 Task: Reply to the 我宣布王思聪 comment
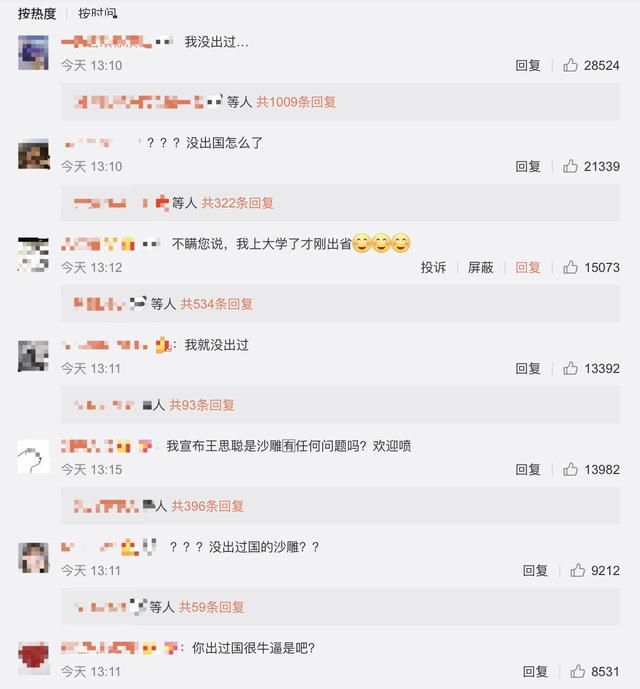[x=528, y=469]
